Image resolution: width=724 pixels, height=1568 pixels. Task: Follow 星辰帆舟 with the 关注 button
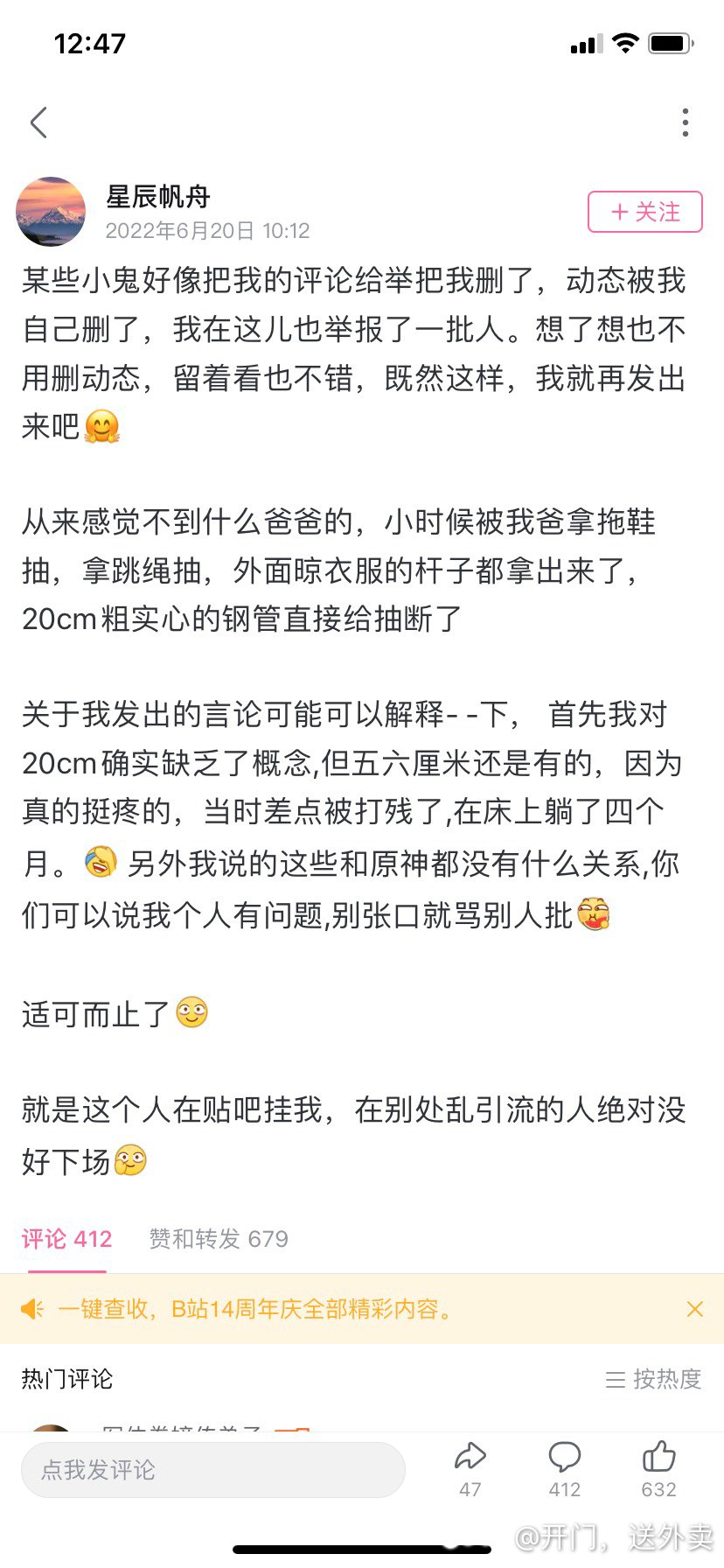click(644, 212)
